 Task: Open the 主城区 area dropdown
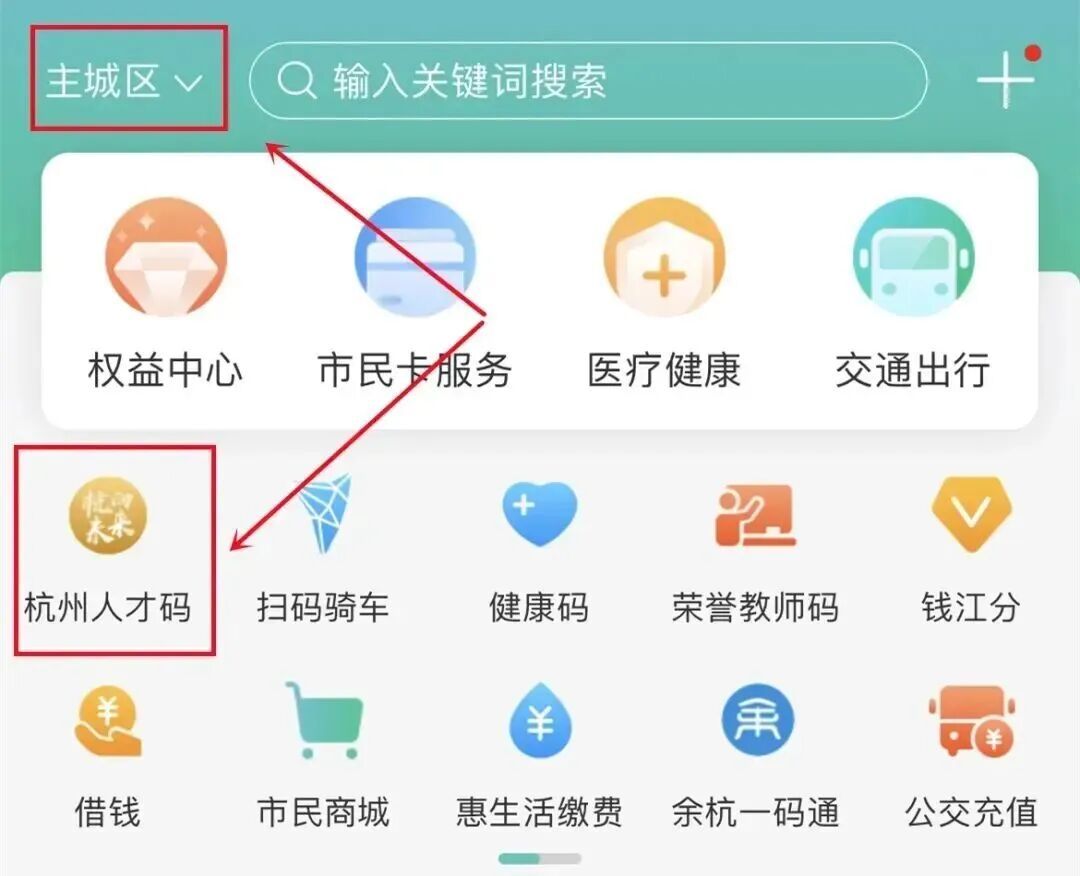[x=124, y=81]
